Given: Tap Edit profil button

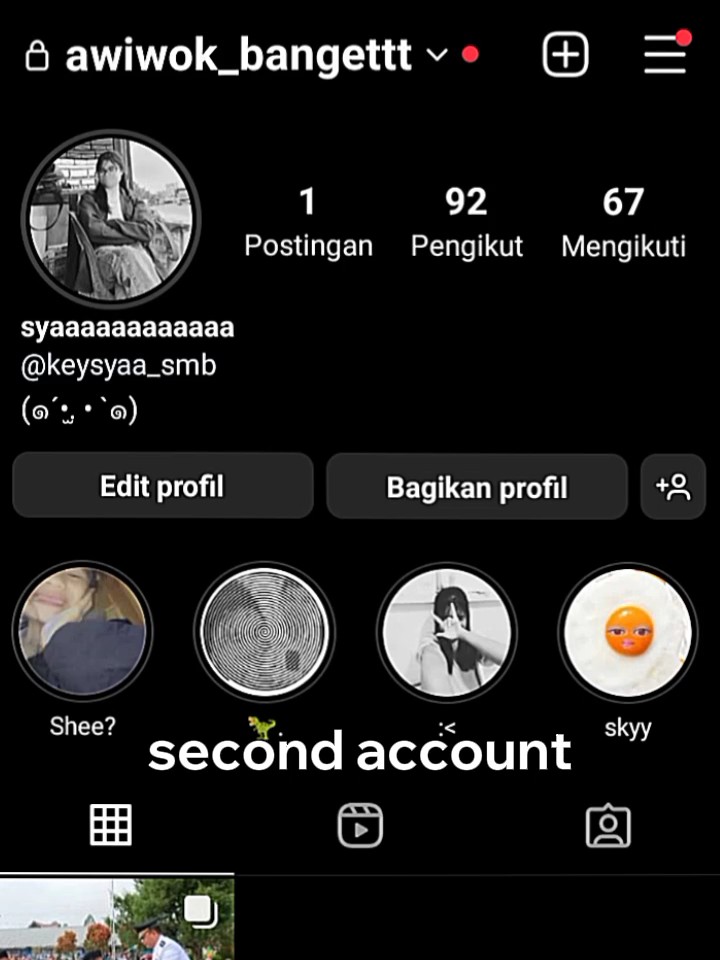Looking at the screenshot, I should [163, 486].
